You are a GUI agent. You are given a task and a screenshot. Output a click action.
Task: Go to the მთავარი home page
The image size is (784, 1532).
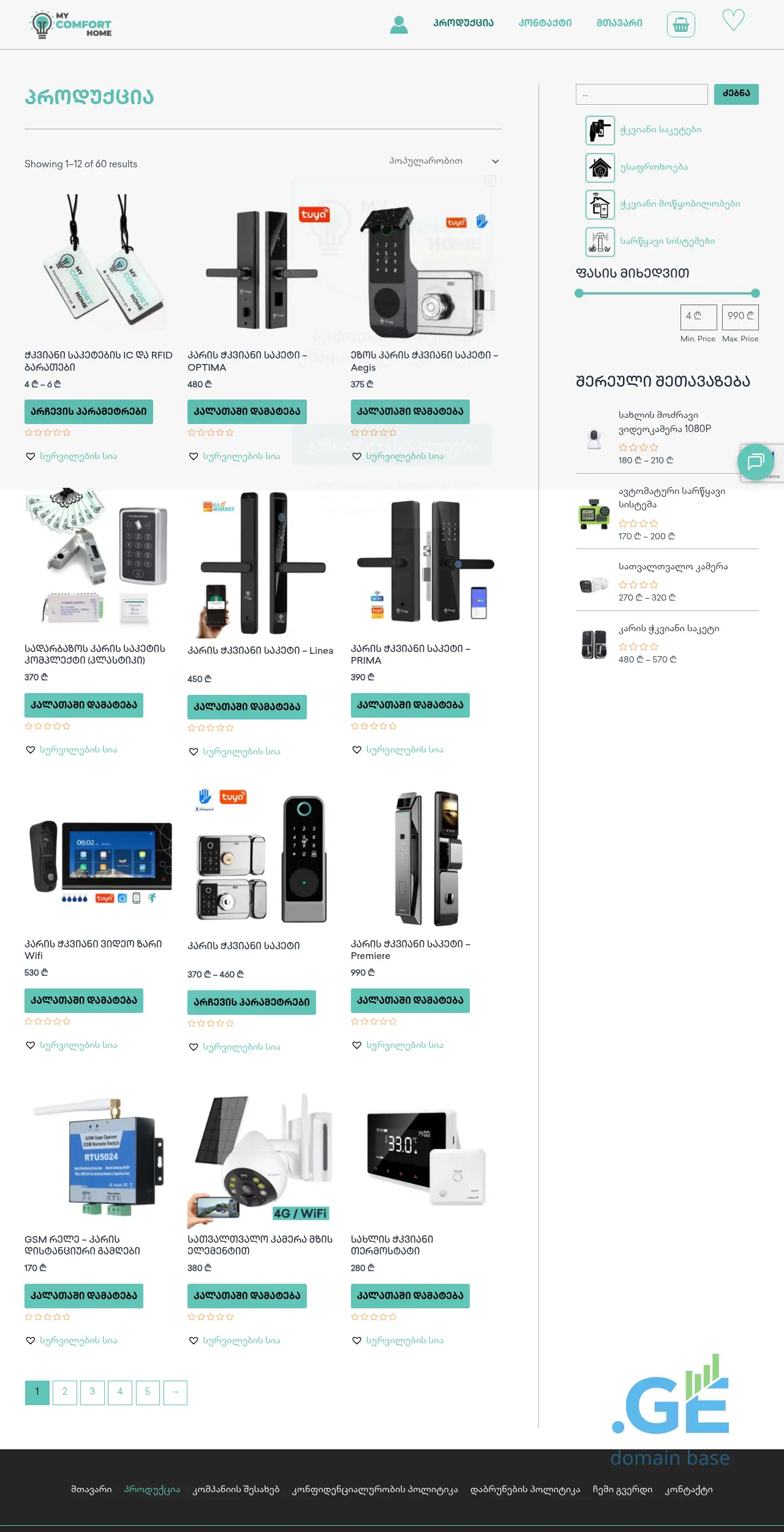click(619, 23)
